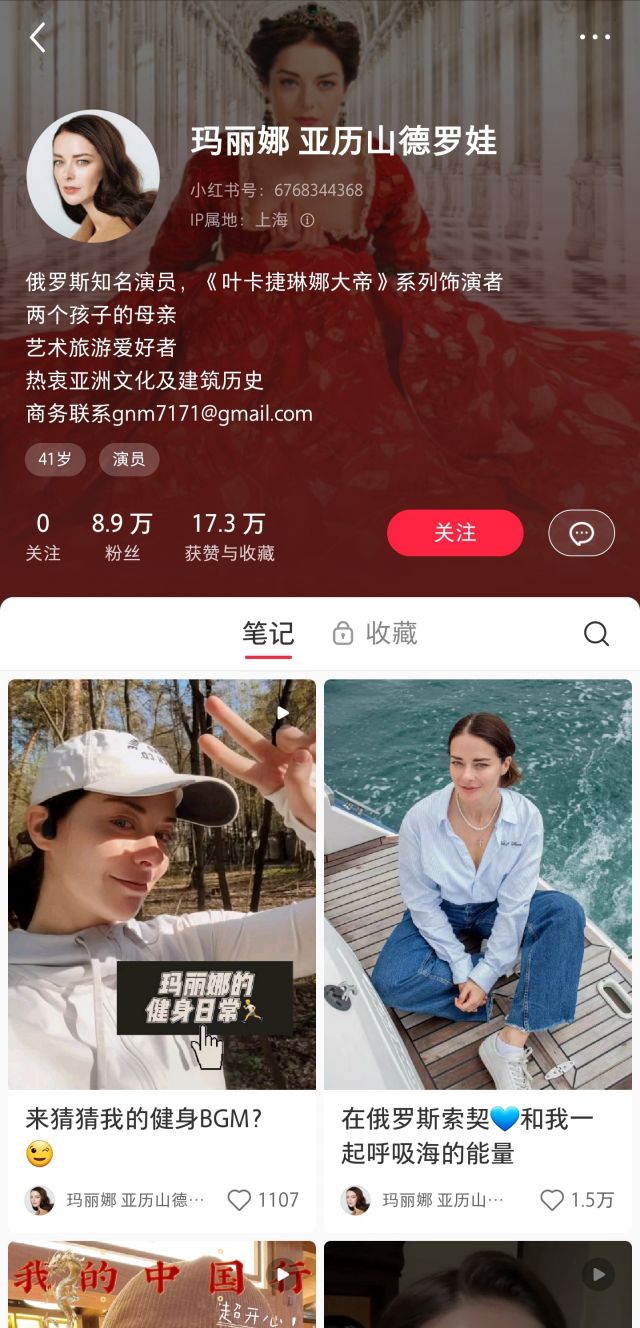Go back using the top-left arrow

(38, 38)
